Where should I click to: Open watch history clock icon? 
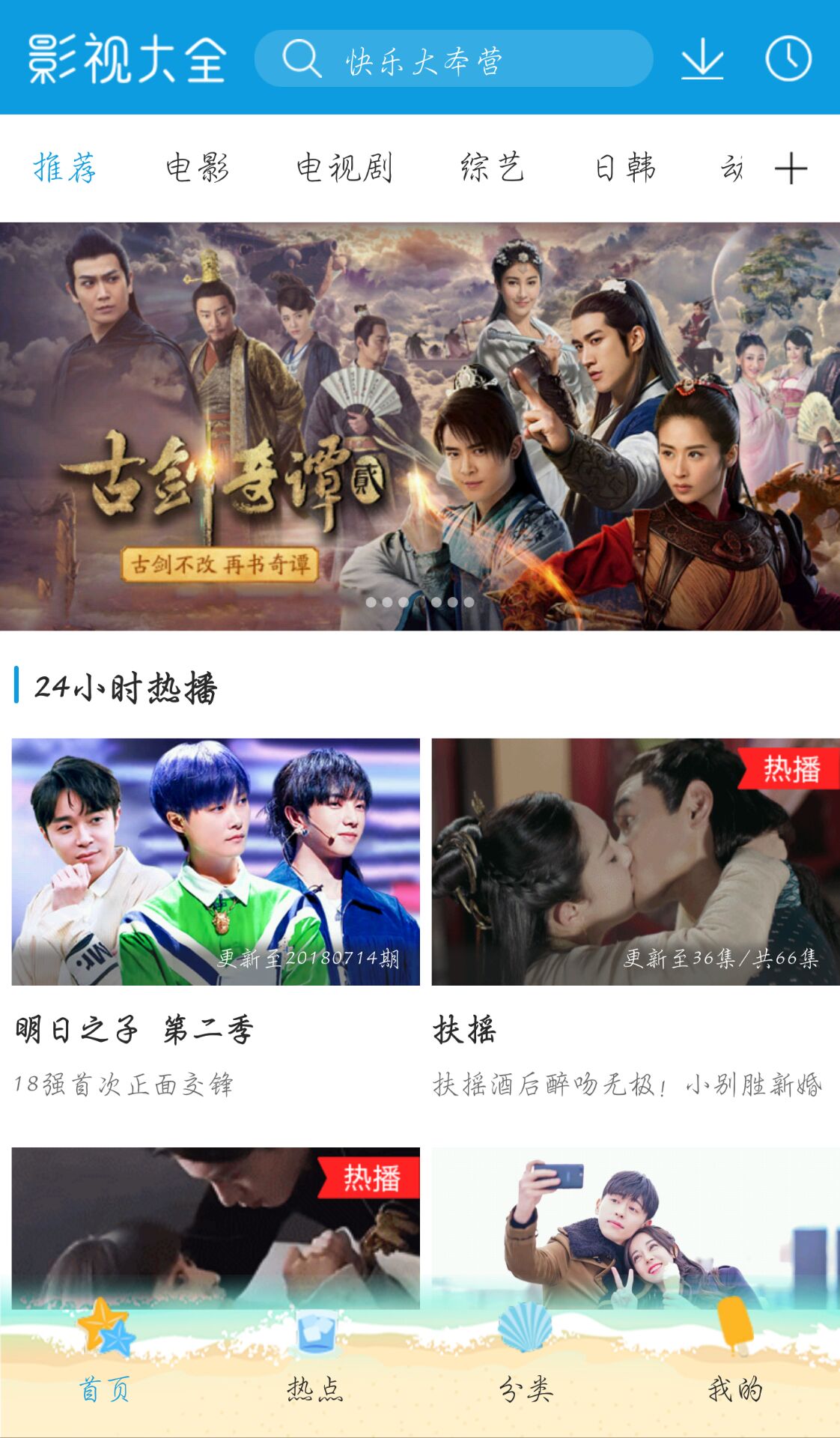click(788, 59)
